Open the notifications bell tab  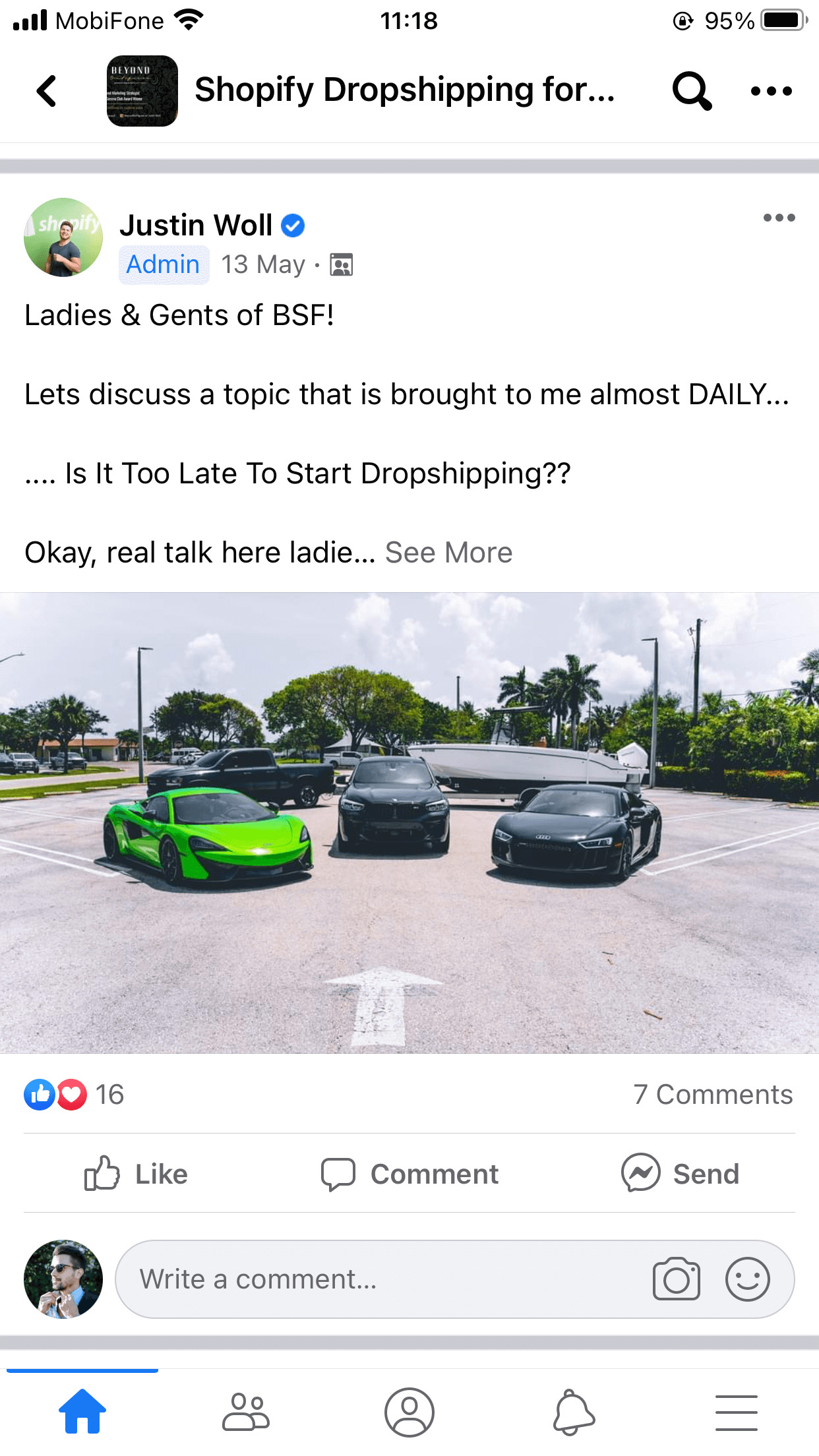(573, 1412)
